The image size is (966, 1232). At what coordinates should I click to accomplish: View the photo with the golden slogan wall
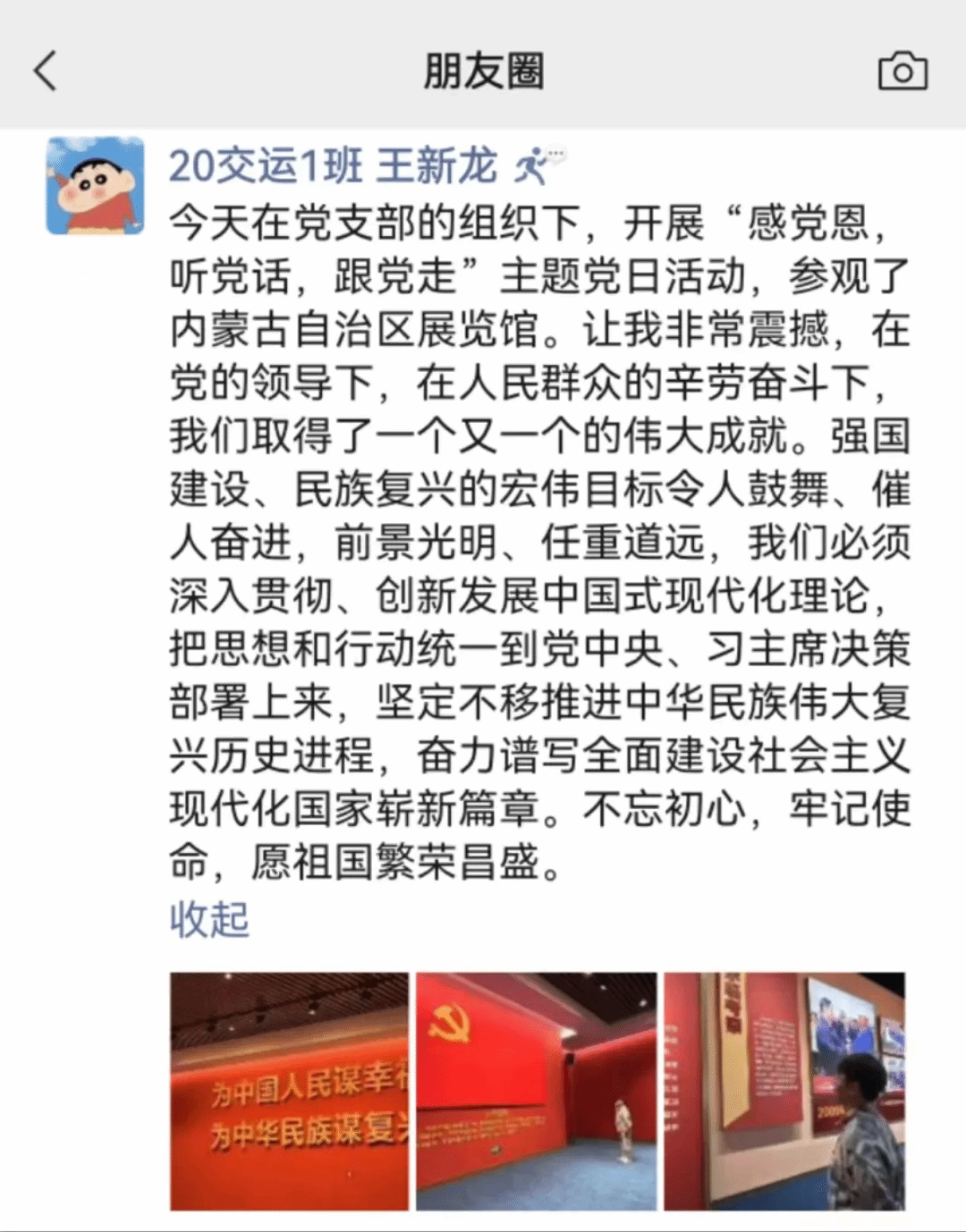290,1091
